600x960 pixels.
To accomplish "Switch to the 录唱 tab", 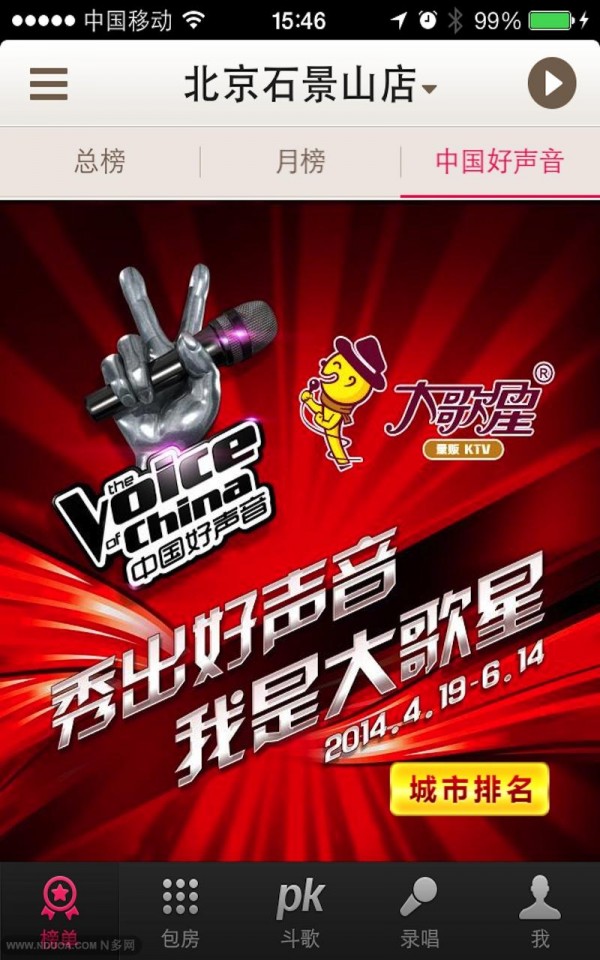I will [x=420, y=911].
